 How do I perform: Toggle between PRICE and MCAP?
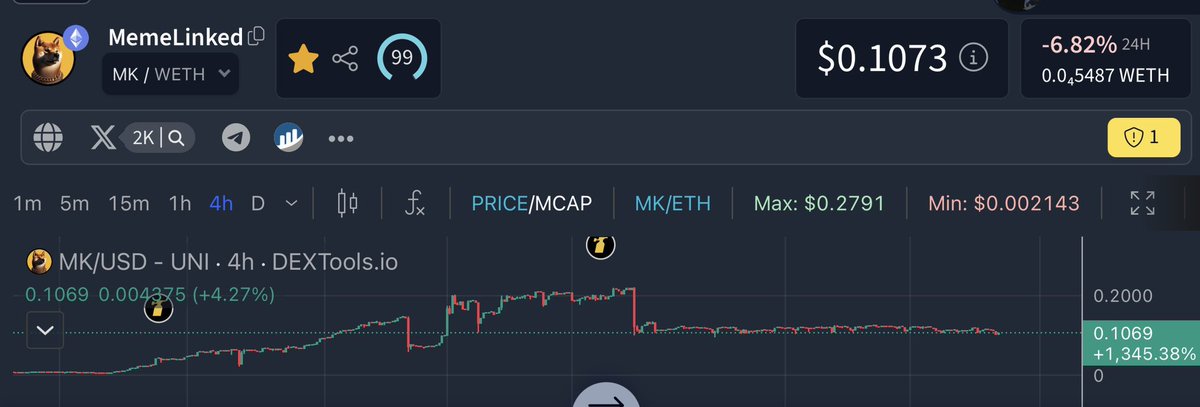tap(532, 203)
